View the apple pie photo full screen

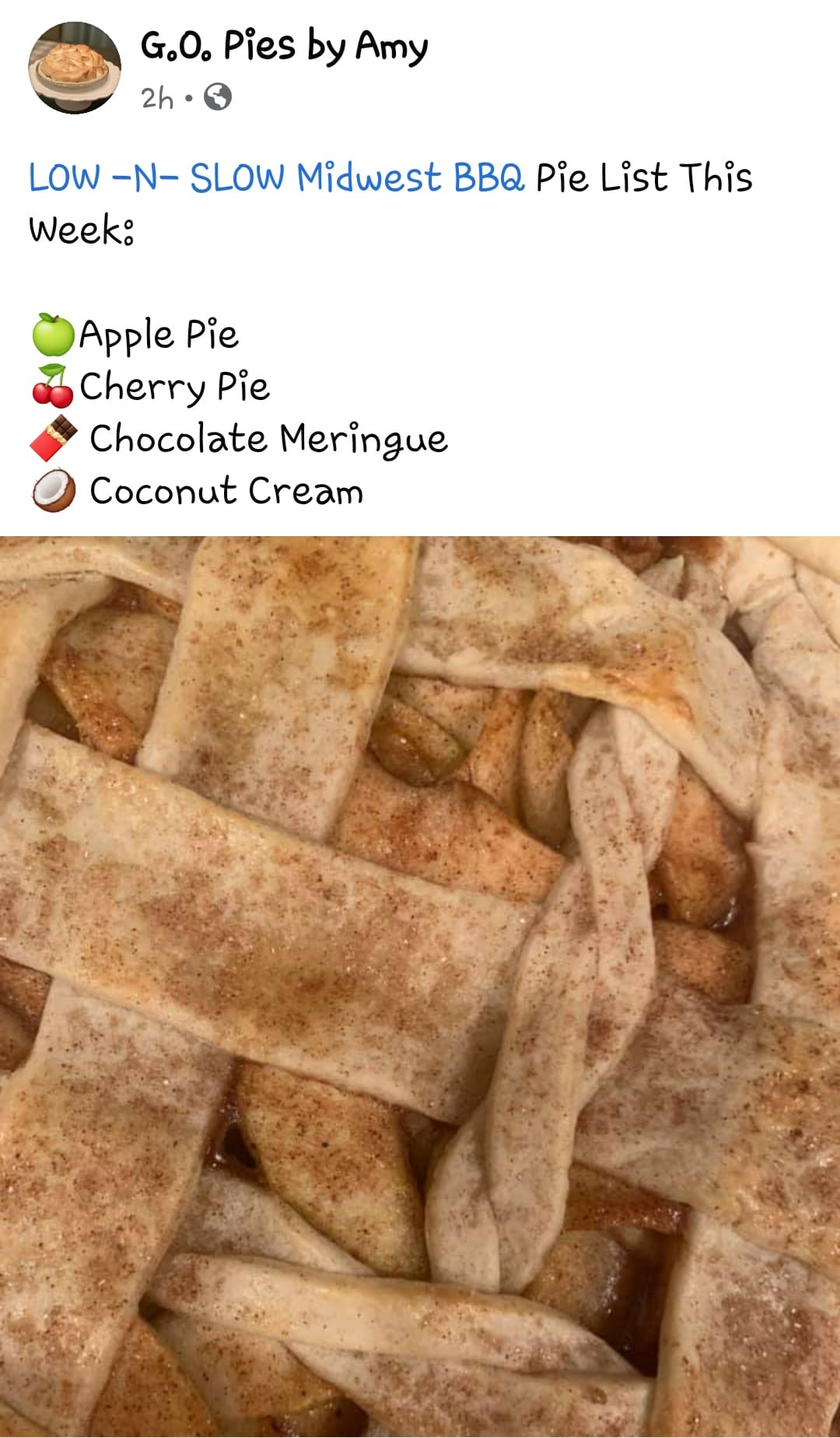pos(420,985)
